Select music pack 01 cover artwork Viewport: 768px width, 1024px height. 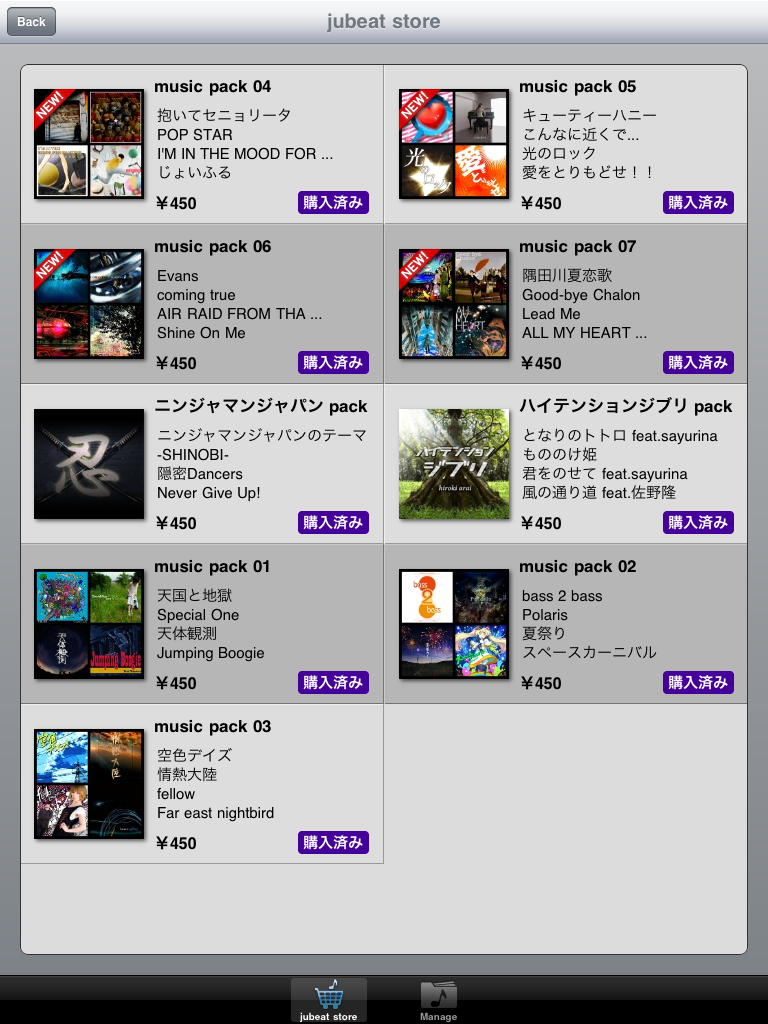(x=89, y=624)
